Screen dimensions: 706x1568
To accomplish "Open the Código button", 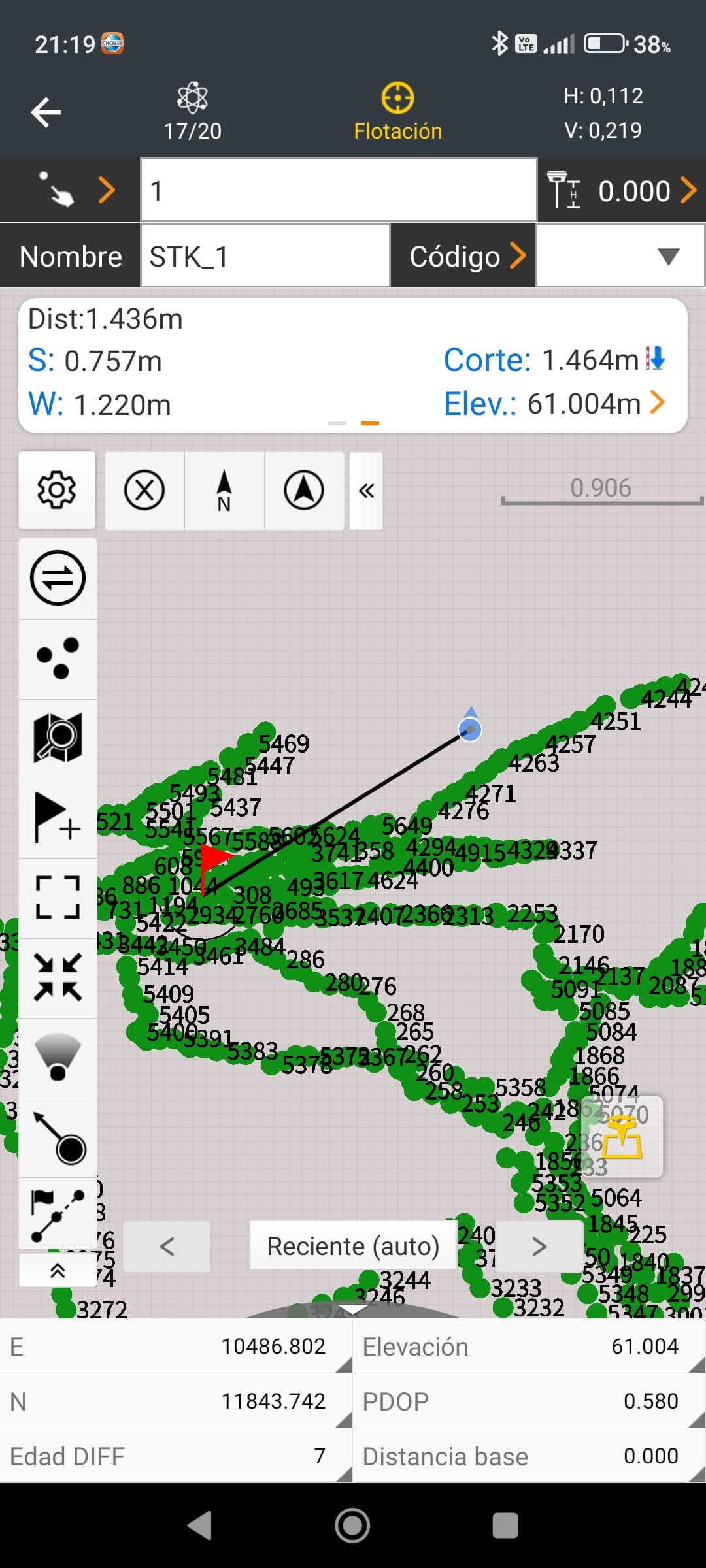I will click(x=464, y=256).
